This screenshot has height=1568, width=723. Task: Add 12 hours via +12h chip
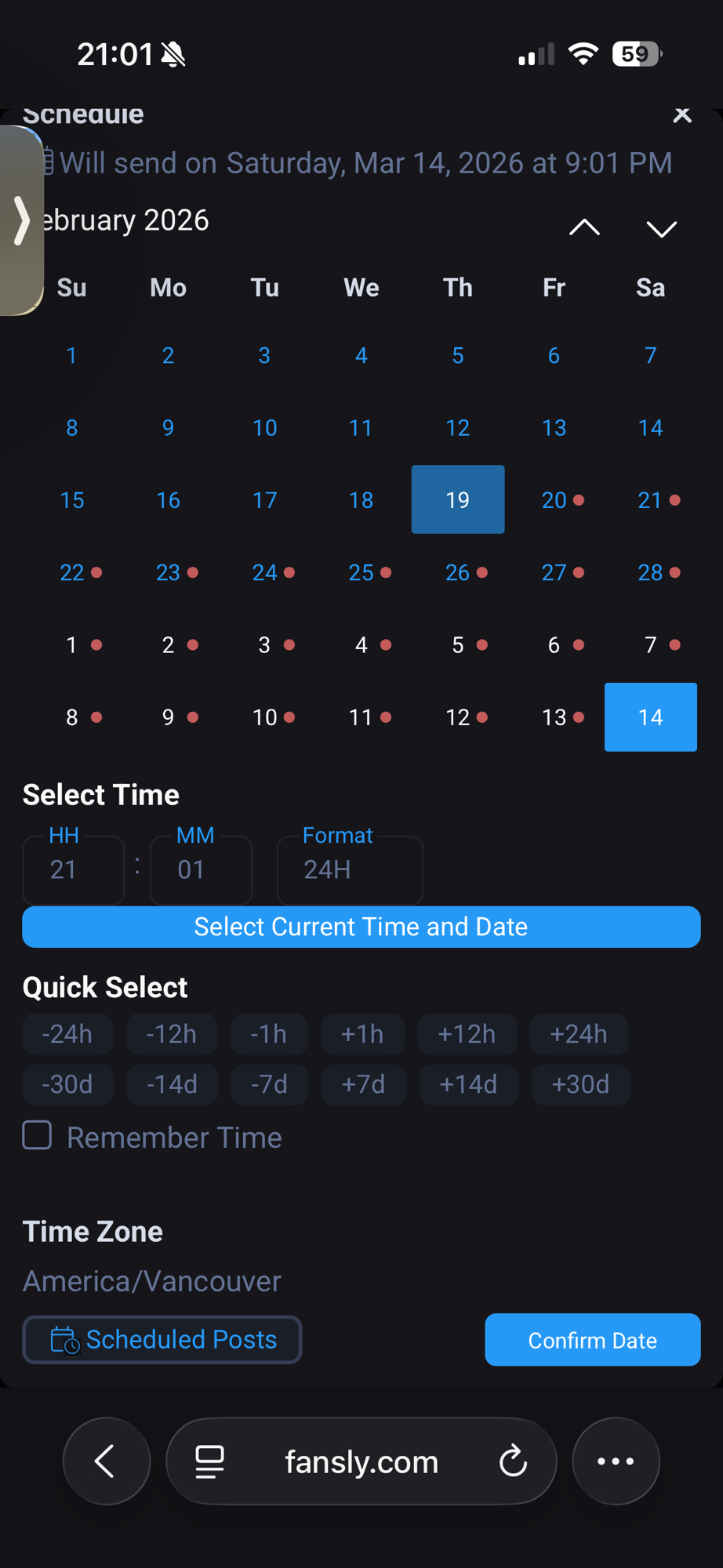tap(467, 1034)
